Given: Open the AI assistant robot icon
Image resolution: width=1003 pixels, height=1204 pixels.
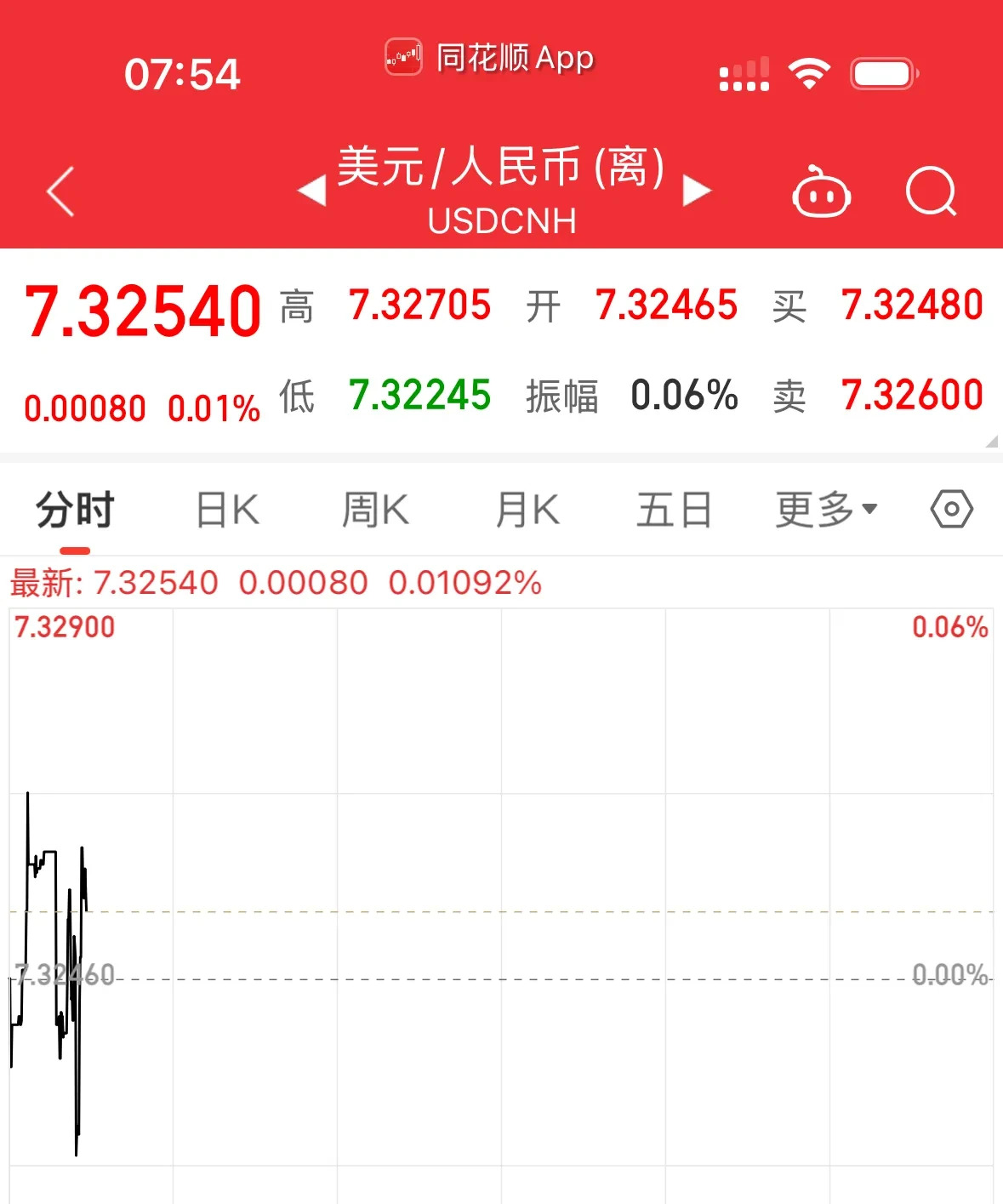Looking at the screenshot, I should pos(821,193).
